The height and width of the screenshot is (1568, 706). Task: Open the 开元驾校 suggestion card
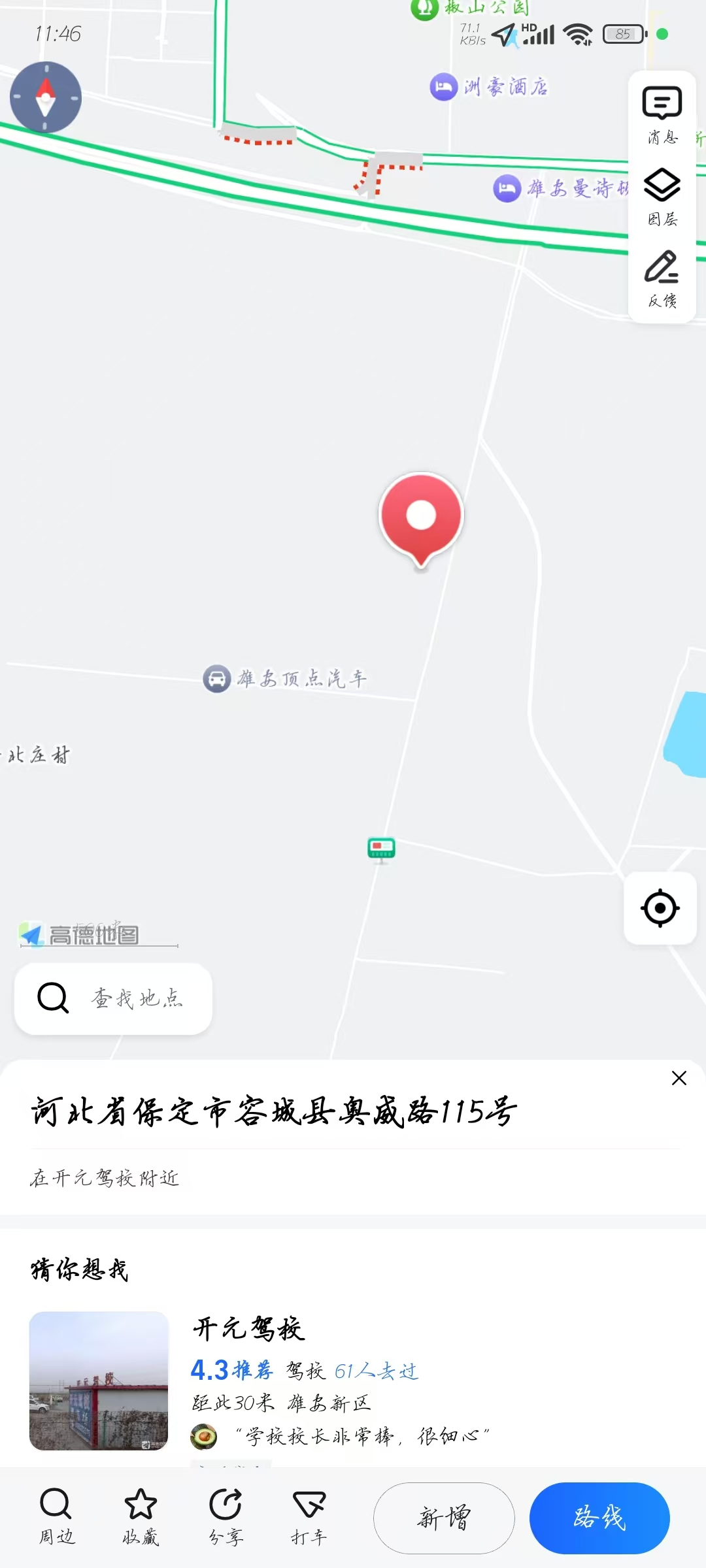point(353,1380)
